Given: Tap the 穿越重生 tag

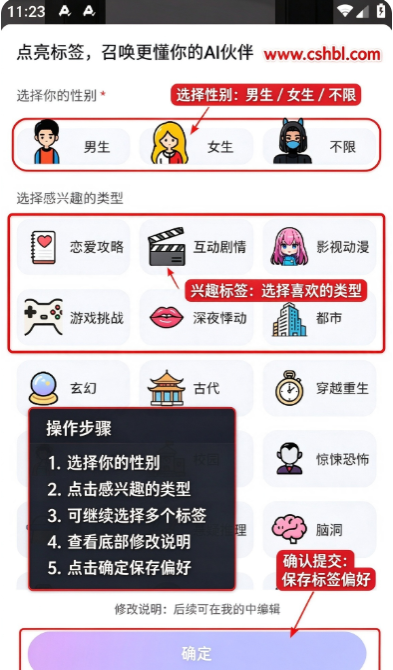Looking at the screenshot, I should tap(319, 388).
